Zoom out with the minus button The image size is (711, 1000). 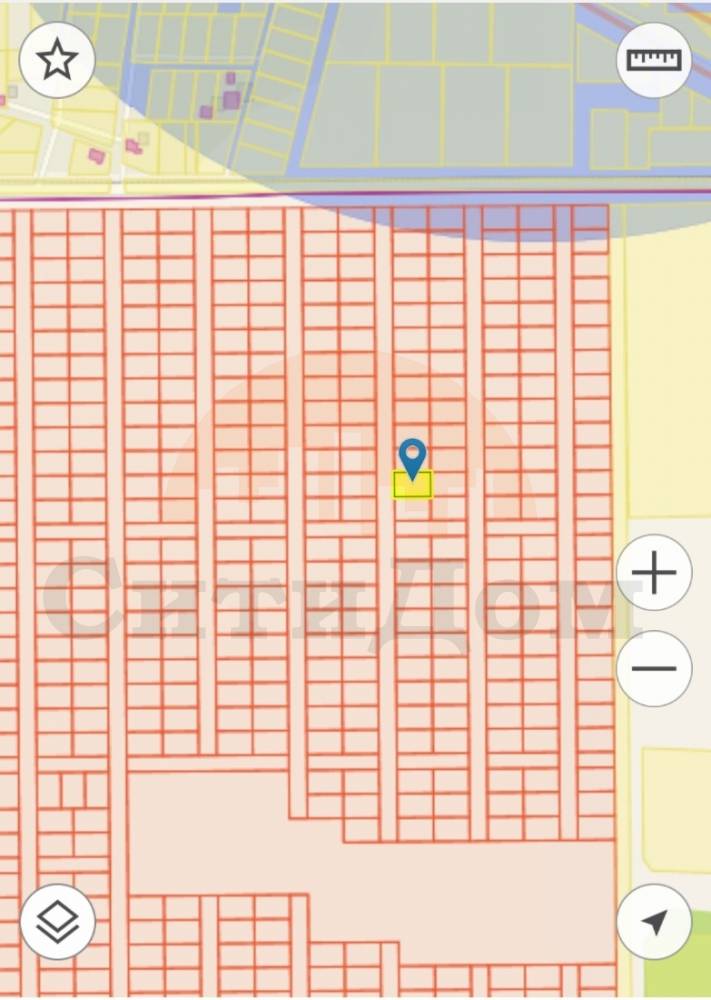pos(654,668)
